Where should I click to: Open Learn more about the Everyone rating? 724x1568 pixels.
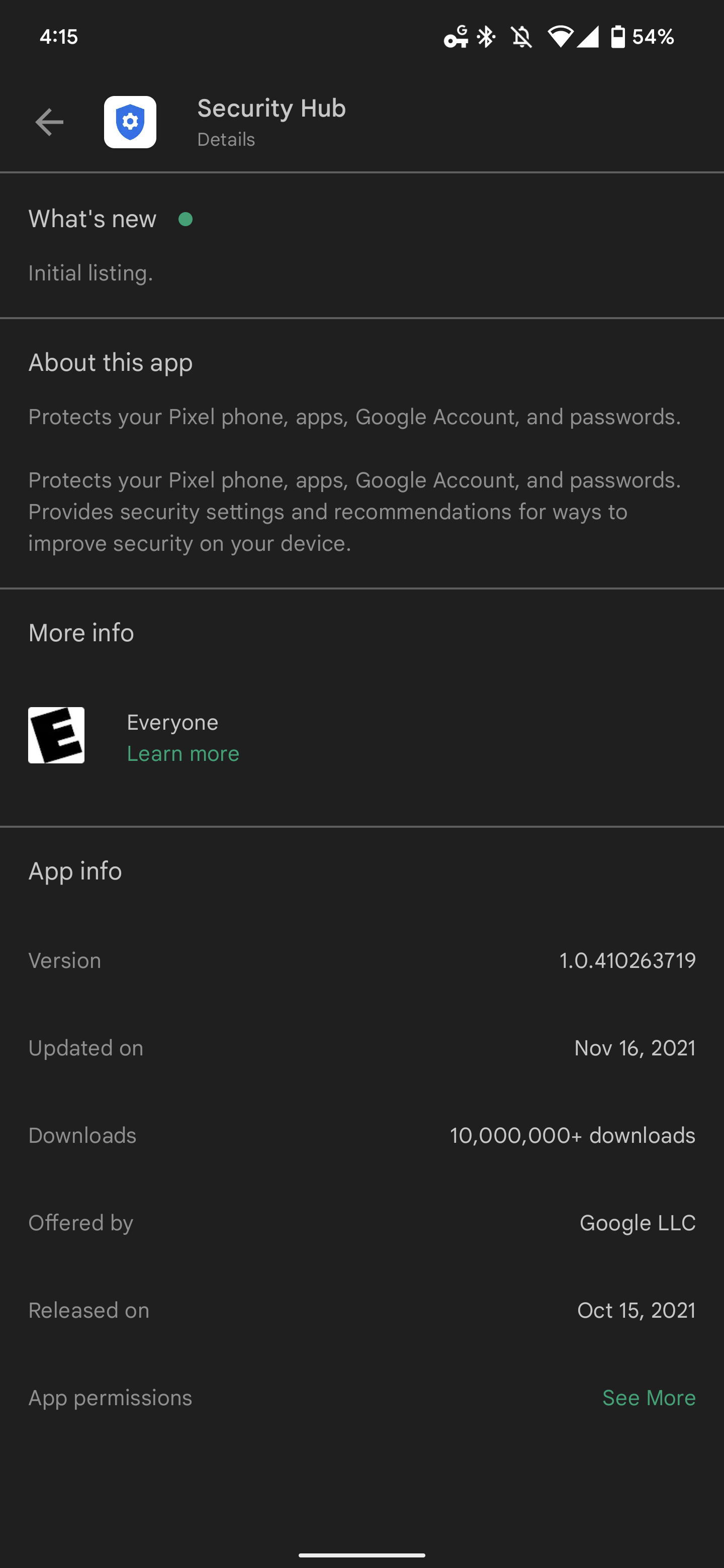point(183,753)
